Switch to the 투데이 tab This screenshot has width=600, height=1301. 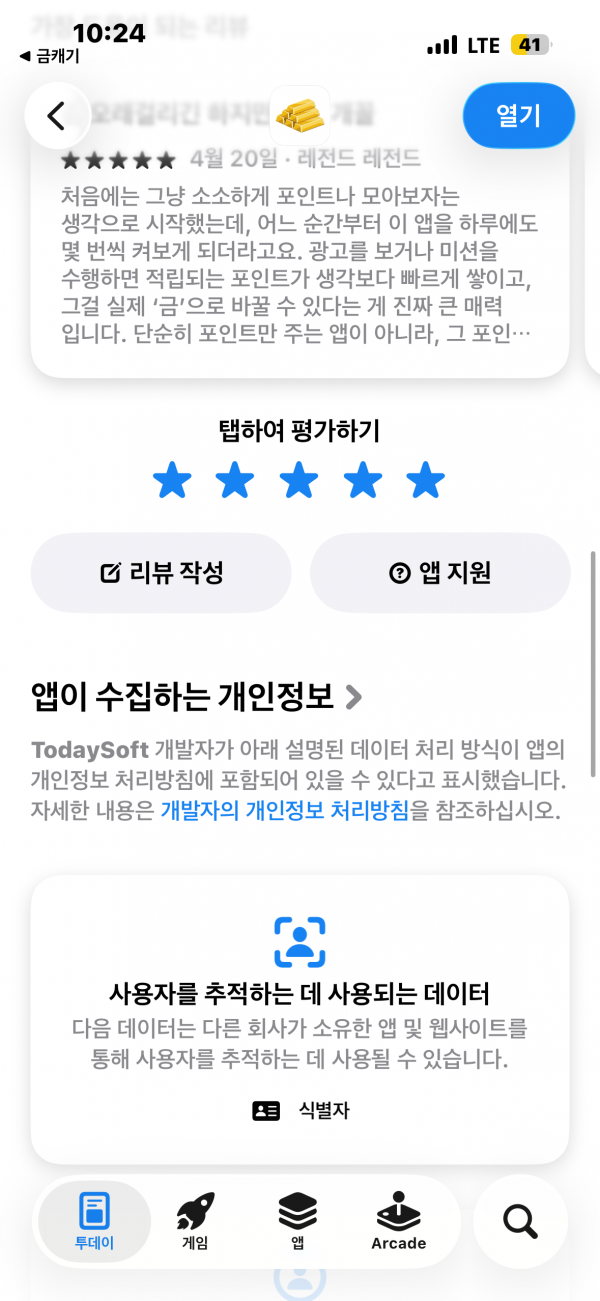click(95, 1221)
